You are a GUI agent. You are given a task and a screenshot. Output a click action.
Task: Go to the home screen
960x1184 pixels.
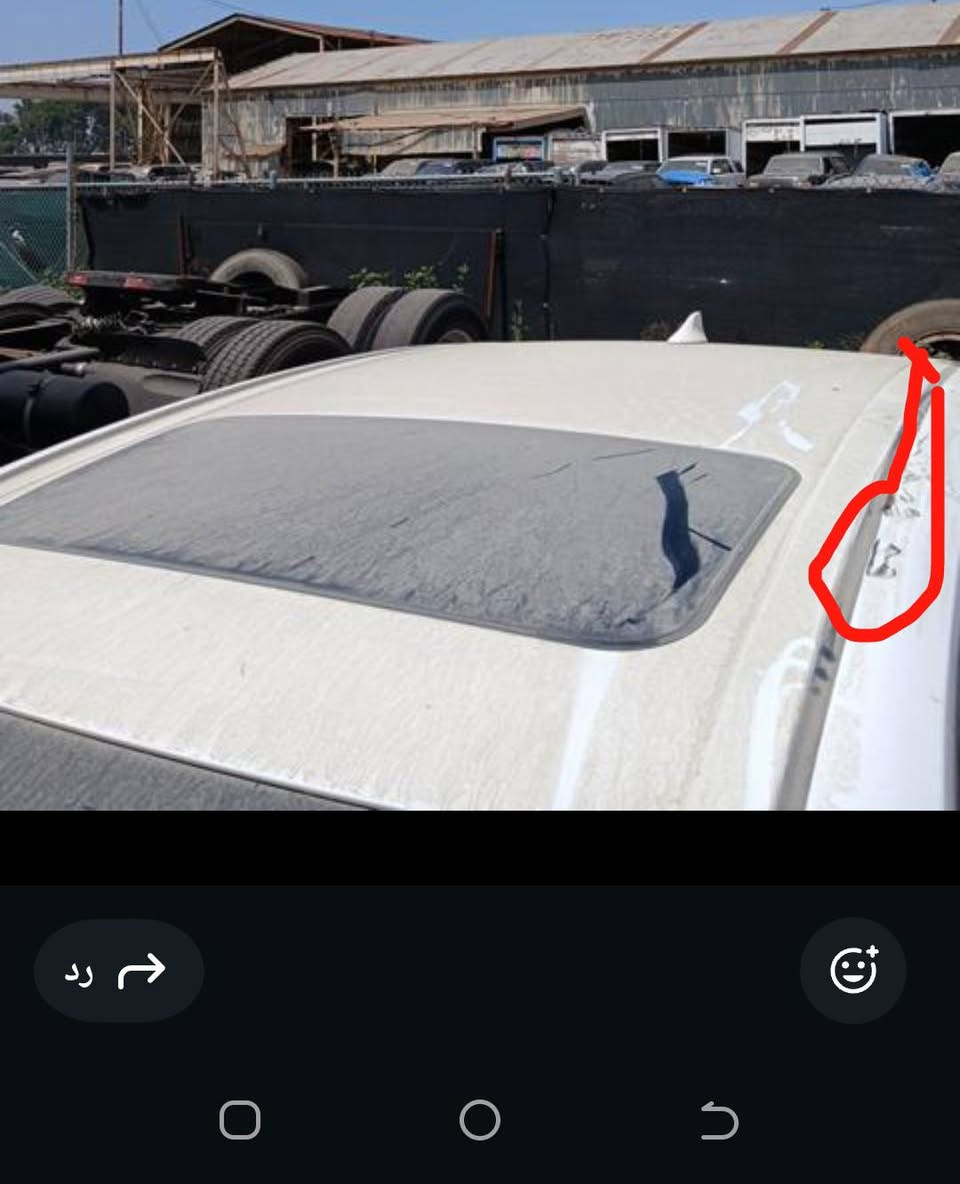click(480, 1120)
